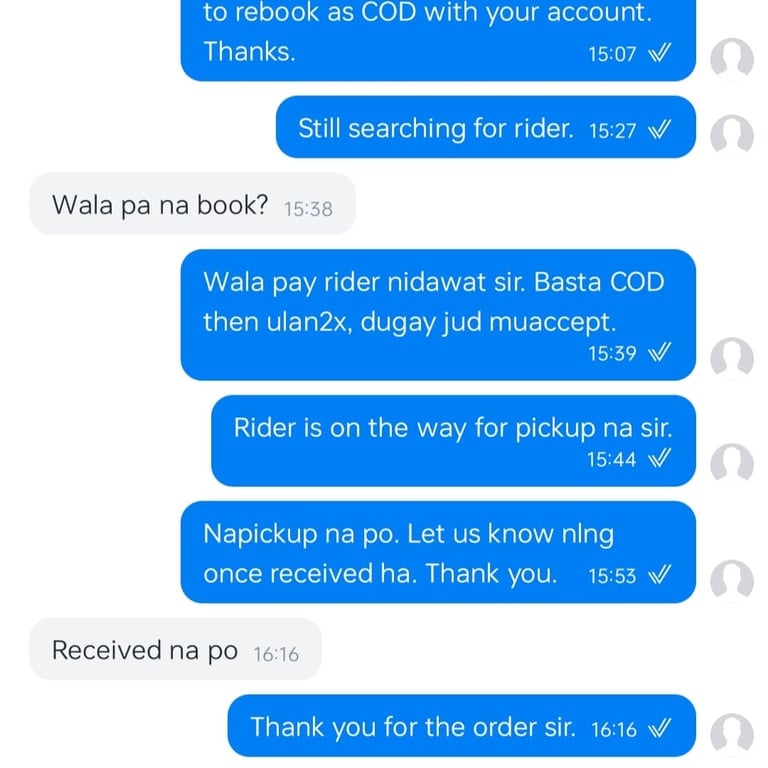Image resolution: width=768 pixels, height=768 pixels.
Task: View sender profile beside "Rider is on the way" message
Action: [731, 462]
